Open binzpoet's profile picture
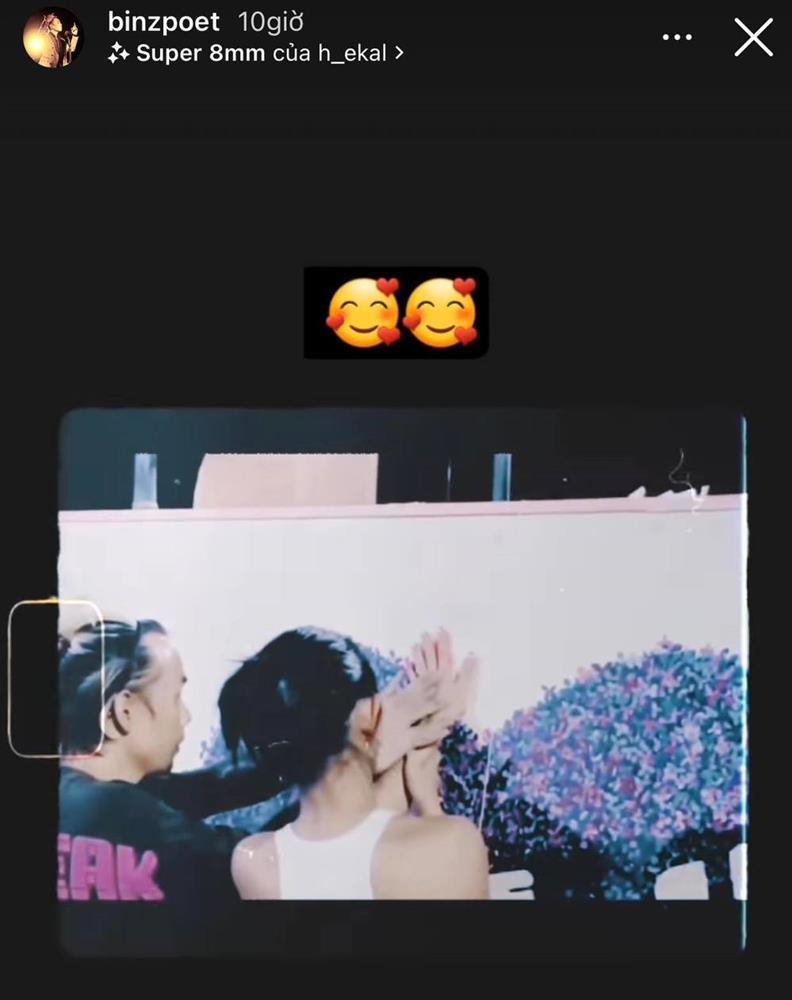This screenshot has height=1000, width=792. (52, 37)
